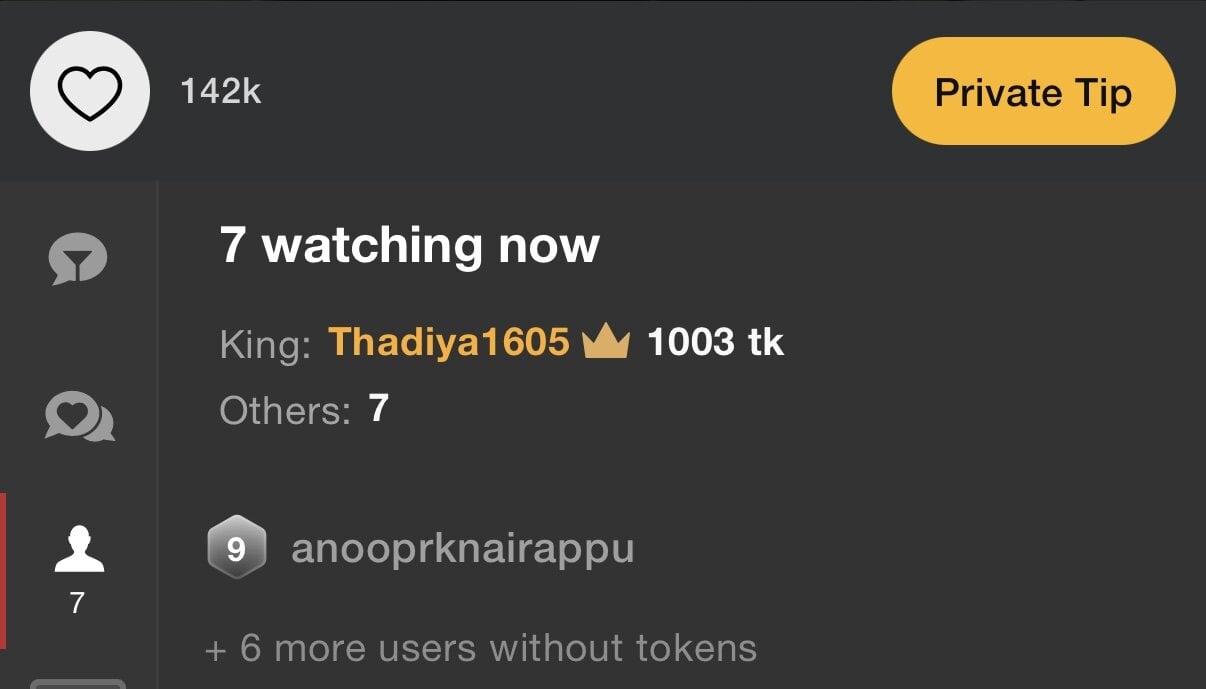
Task: Tap the heart favorite button
Action: coord(90,92)
